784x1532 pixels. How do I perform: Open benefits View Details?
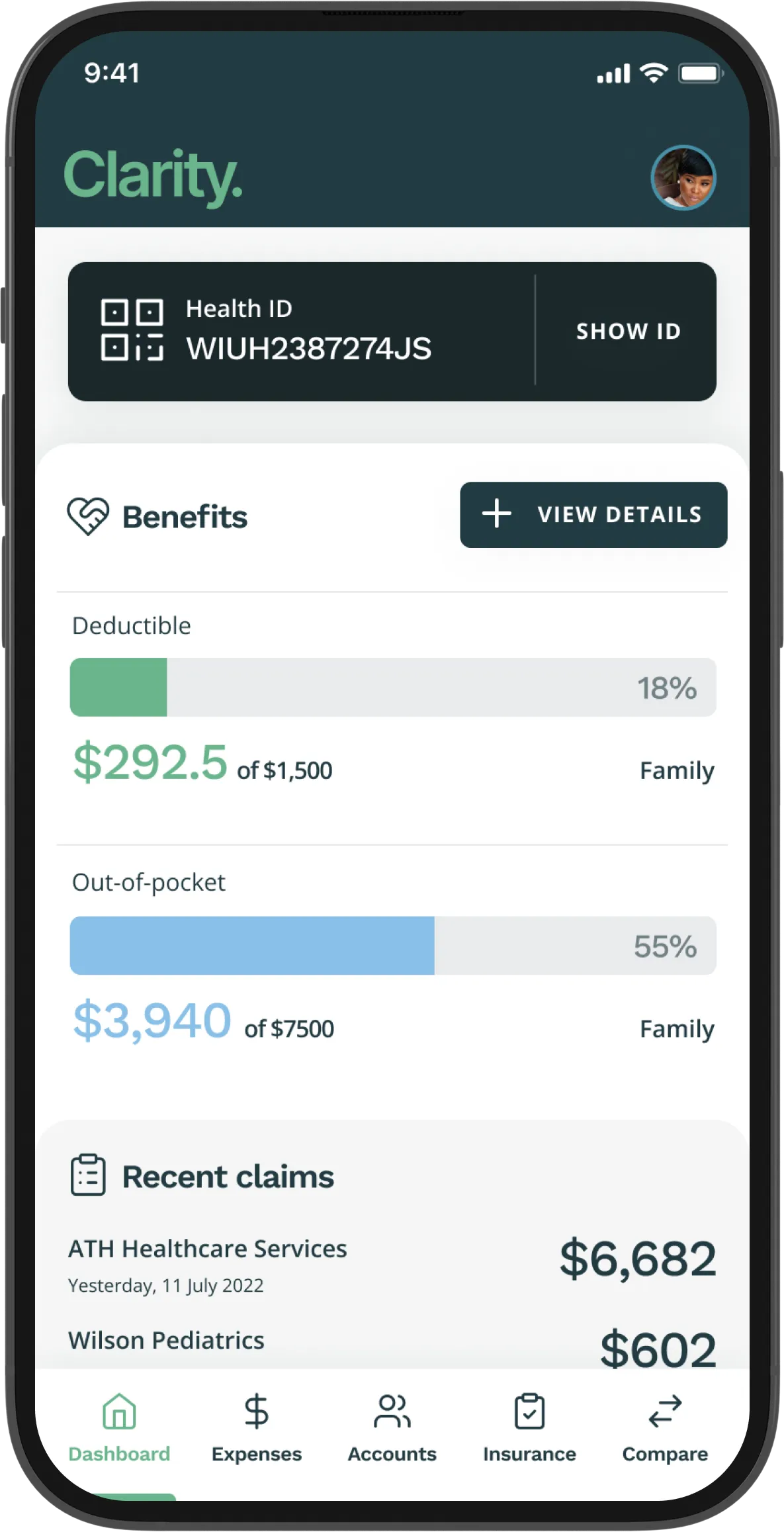[x=593, y=515]
